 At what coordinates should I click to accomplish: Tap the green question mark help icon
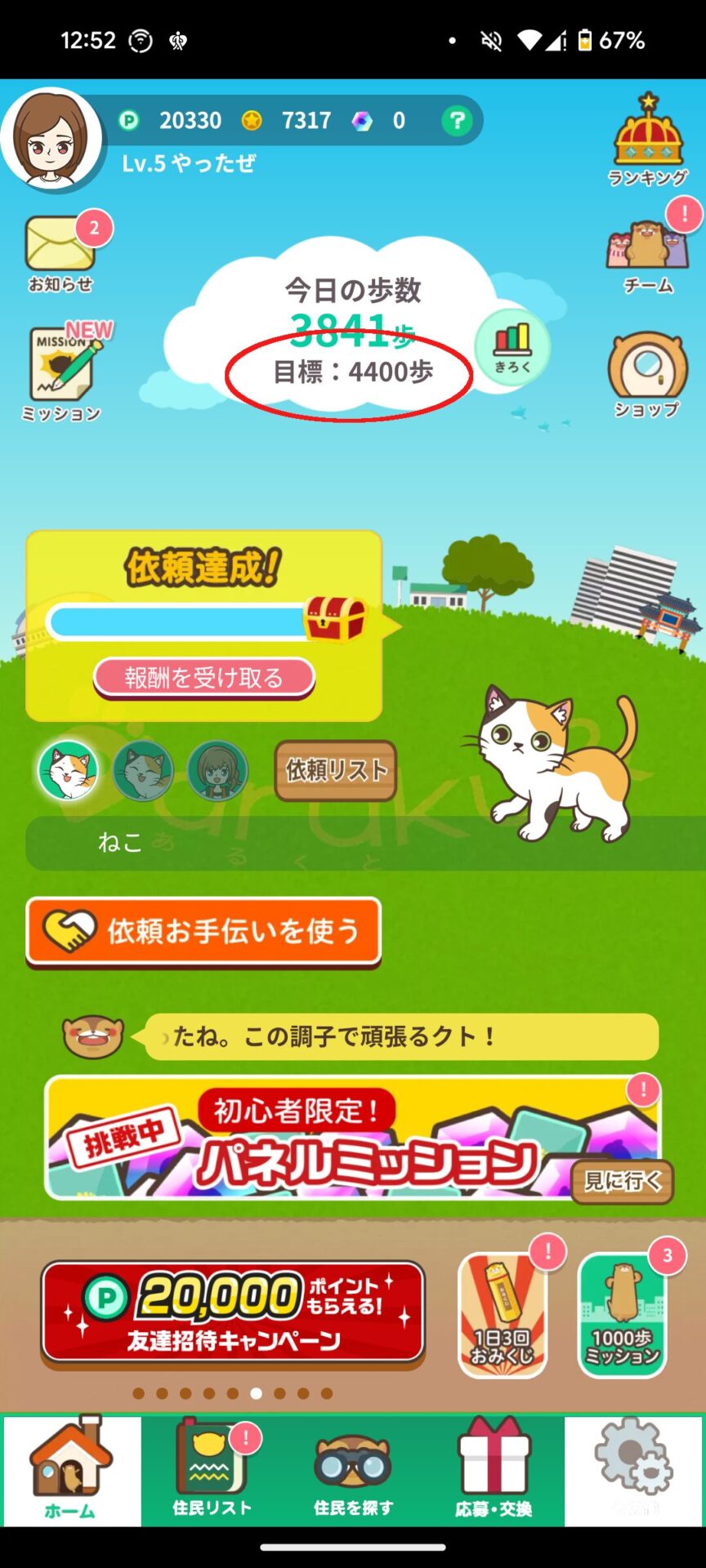[x=457, y=122]
